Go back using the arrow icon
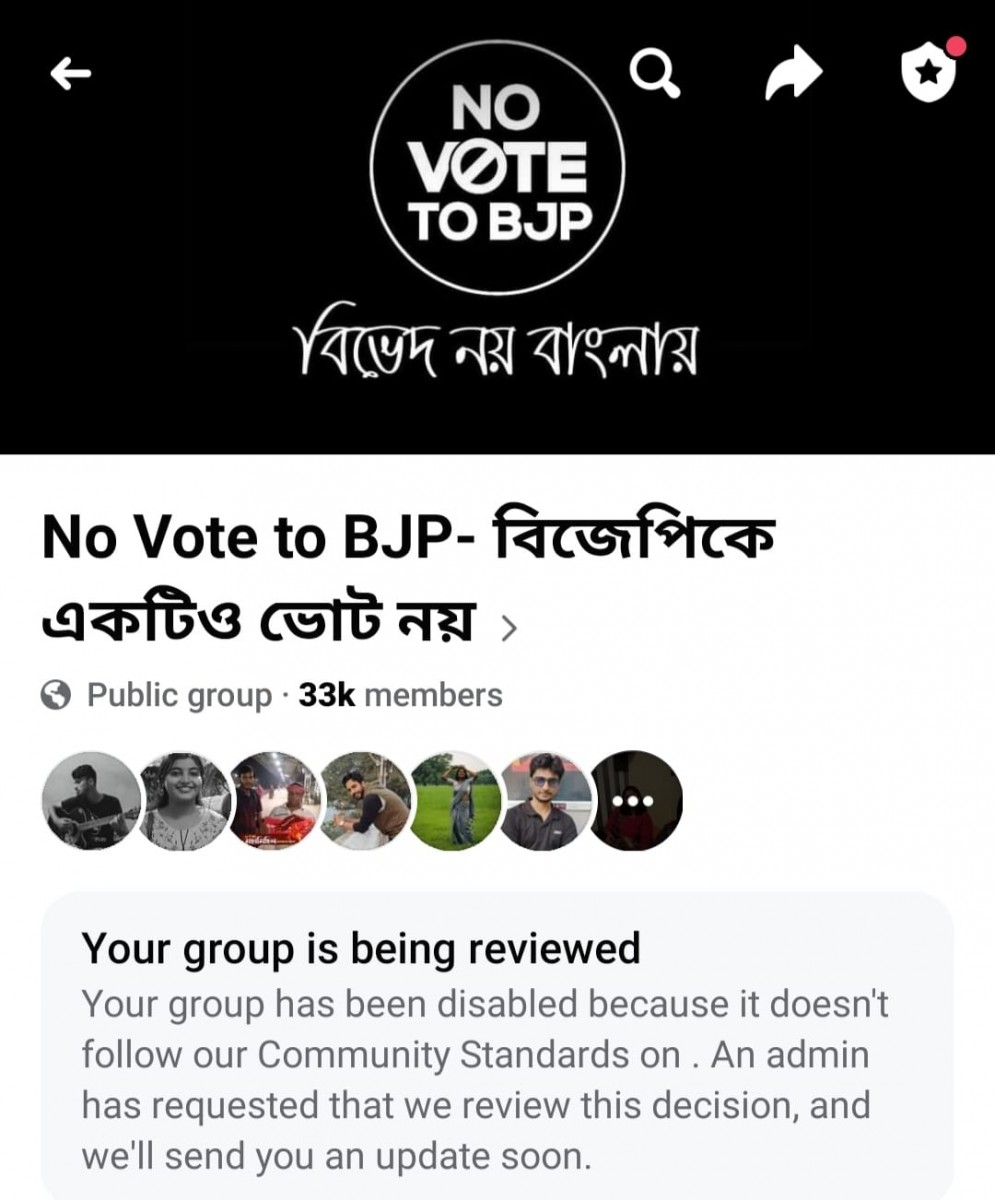 [71, 73]
